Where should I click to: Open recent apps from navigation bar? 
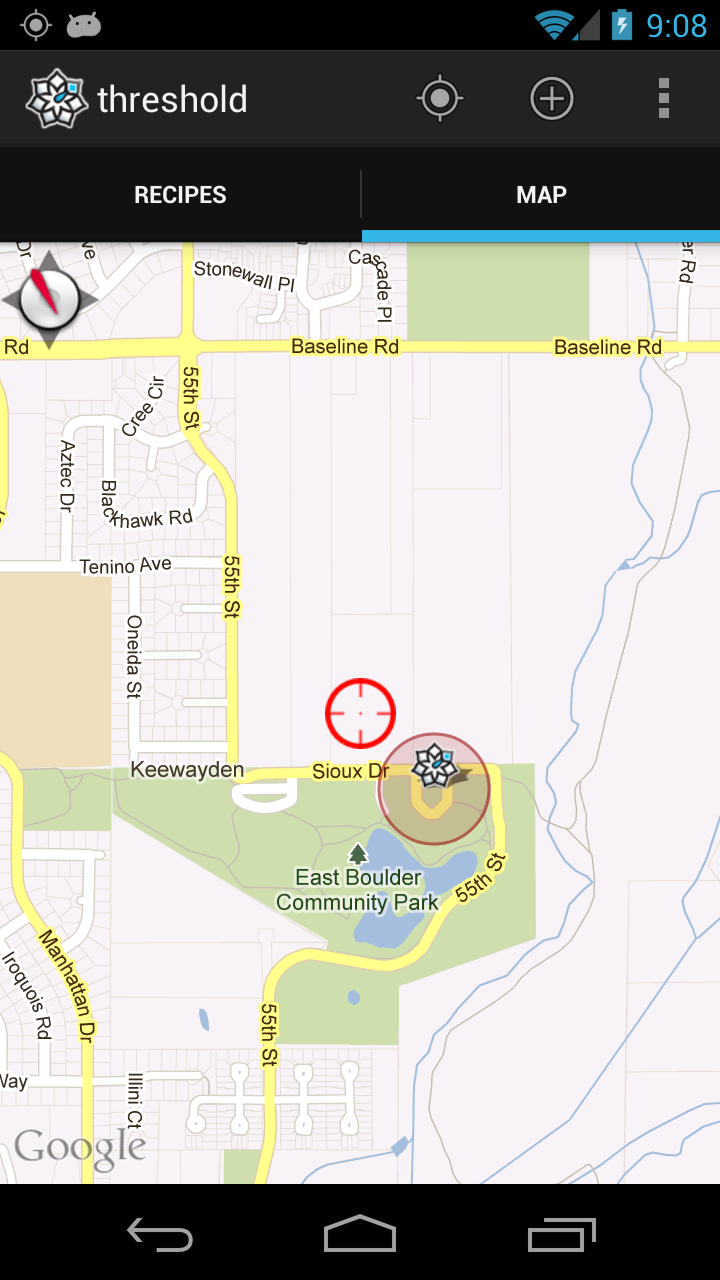[561, 1235]
